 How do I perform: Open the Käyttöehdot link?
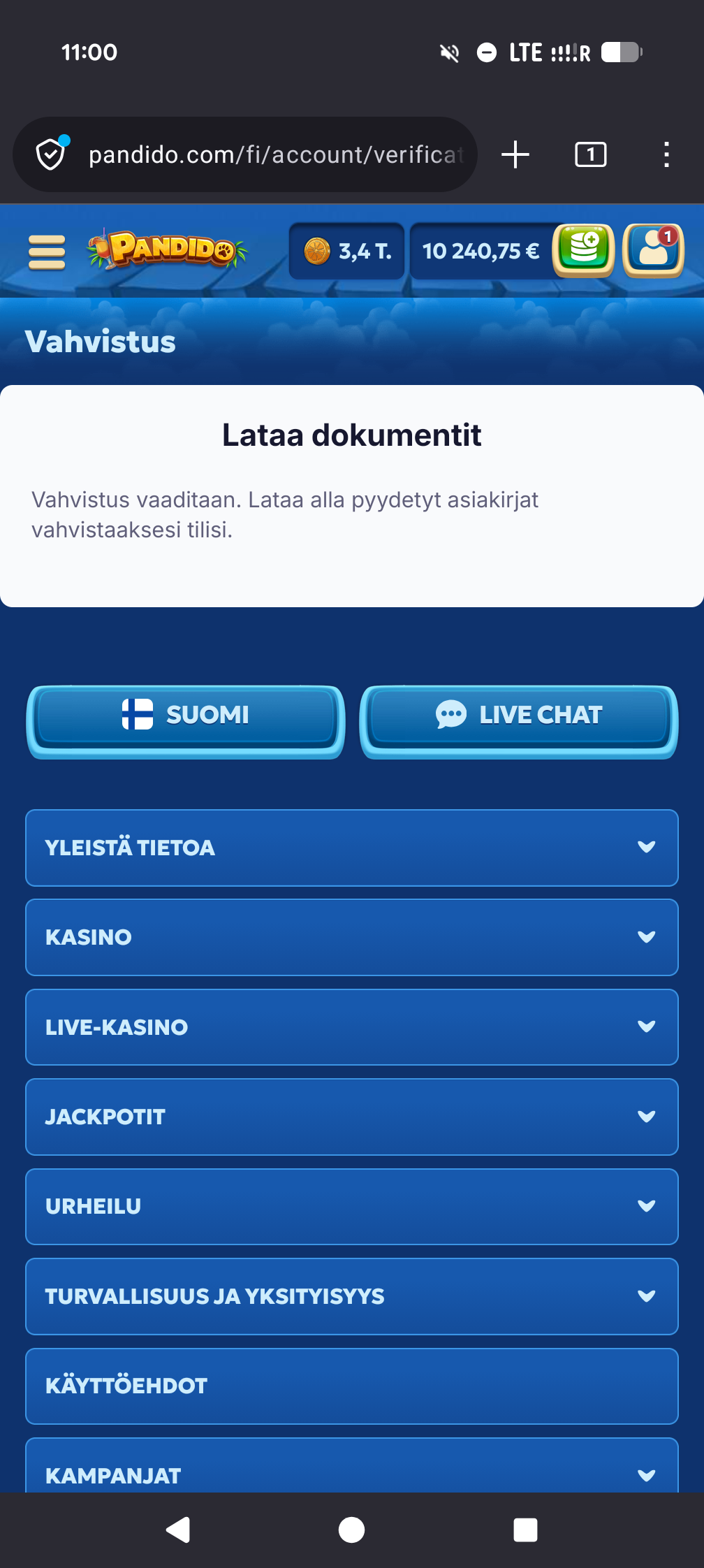(x=351, y=1386)
